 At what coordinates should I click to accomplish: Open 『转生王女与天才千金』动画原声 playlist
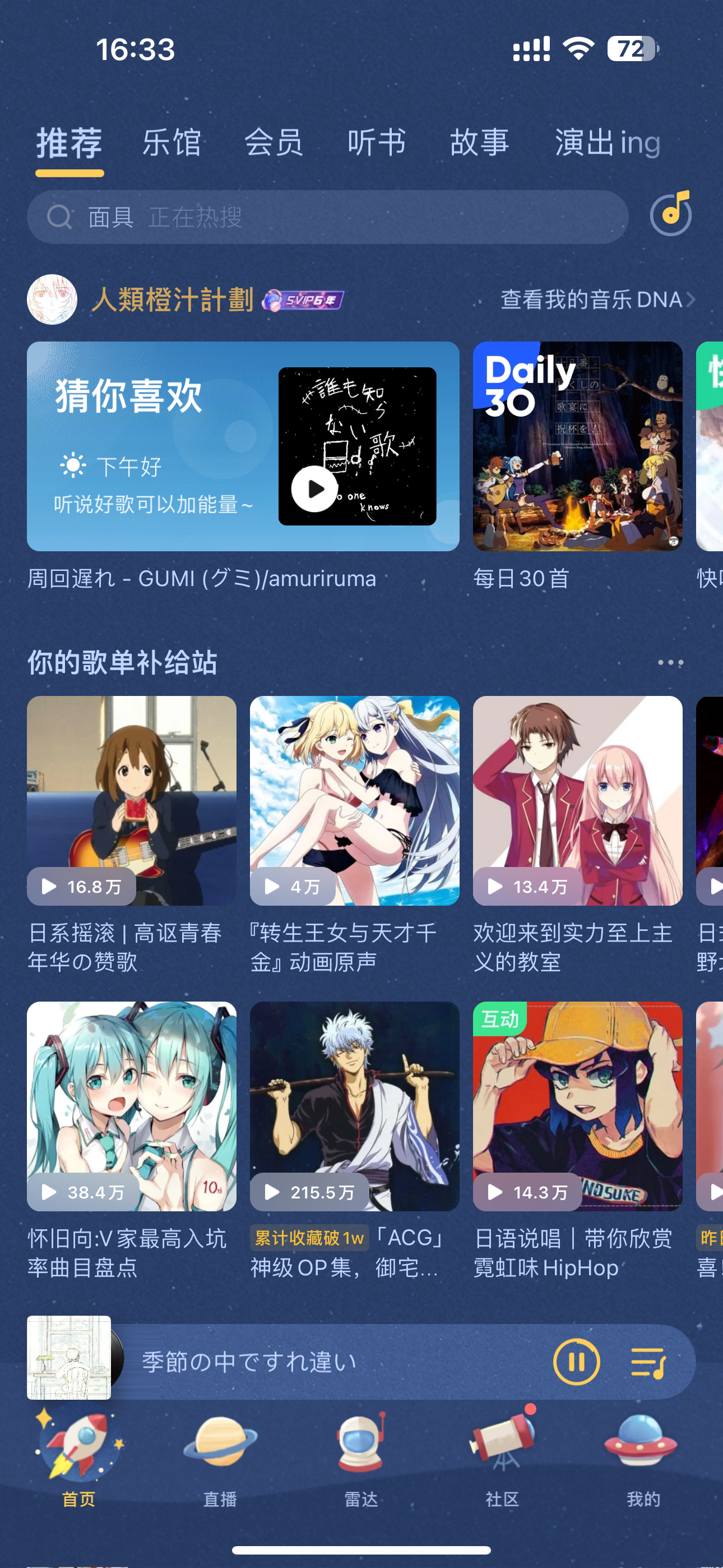click(x=354, y=800)
